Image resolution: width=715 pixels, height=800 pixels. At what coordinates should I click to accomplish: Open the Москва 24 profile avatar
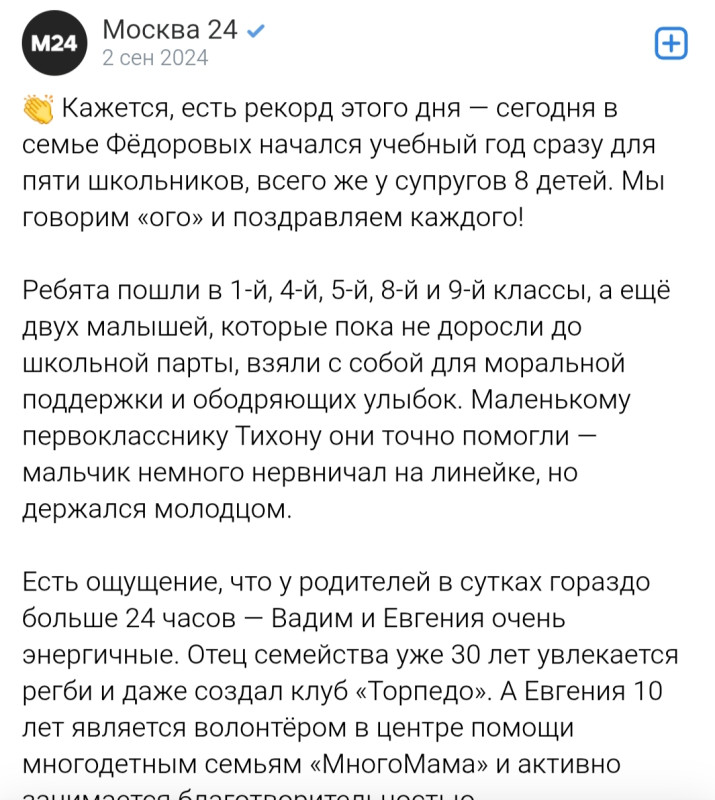click(x=54, y=43)
